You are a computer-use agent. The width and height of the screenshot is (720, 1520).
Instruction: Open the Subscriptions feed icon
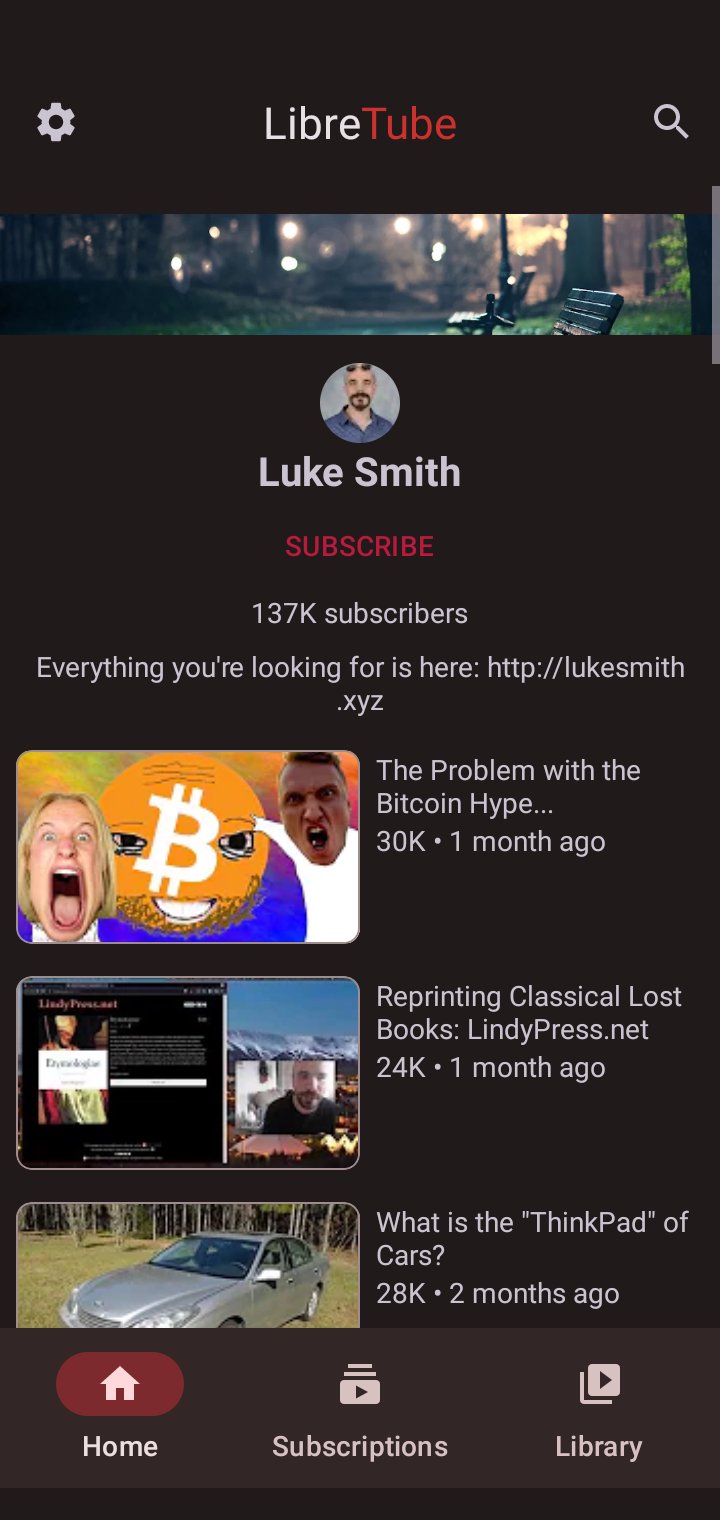[359, 1384]
